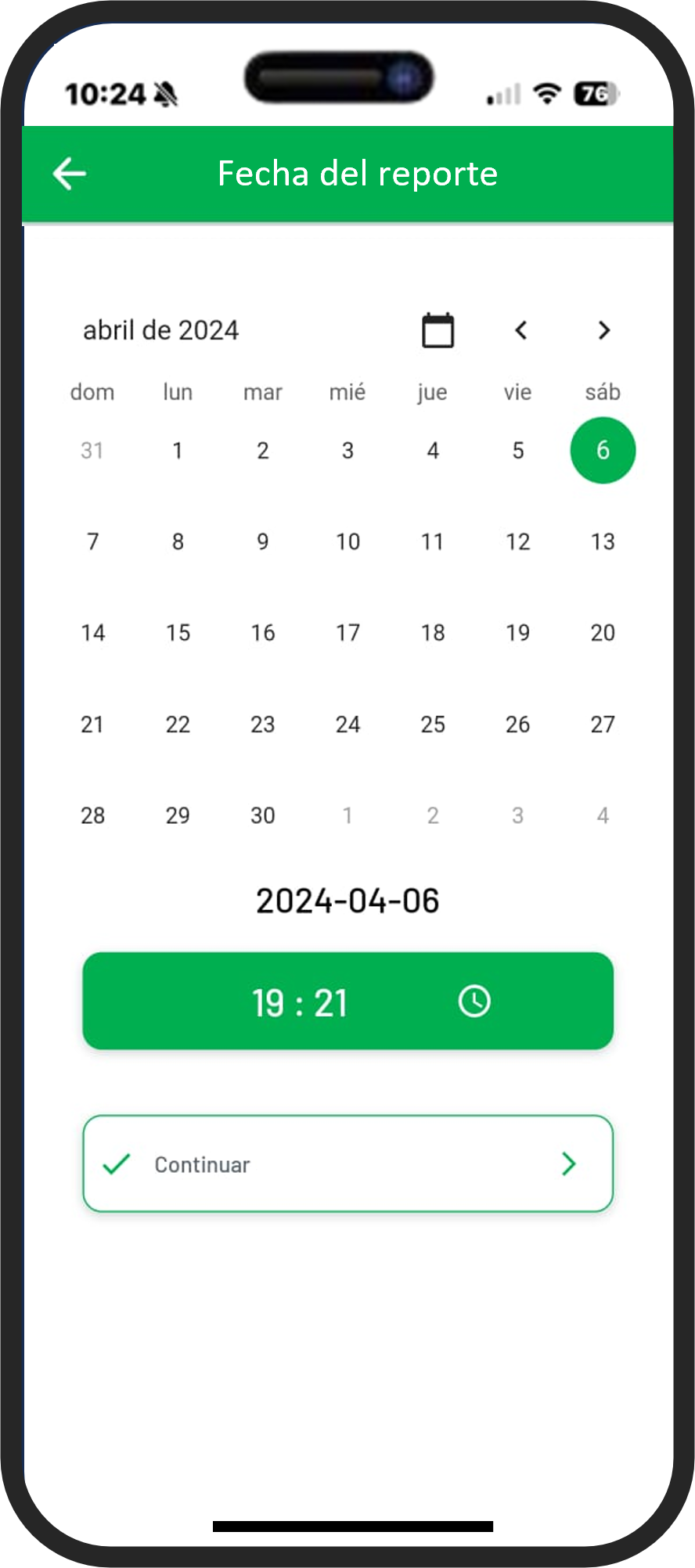
Task: Choose day 21 in the calendar
Action: [92, 725]
